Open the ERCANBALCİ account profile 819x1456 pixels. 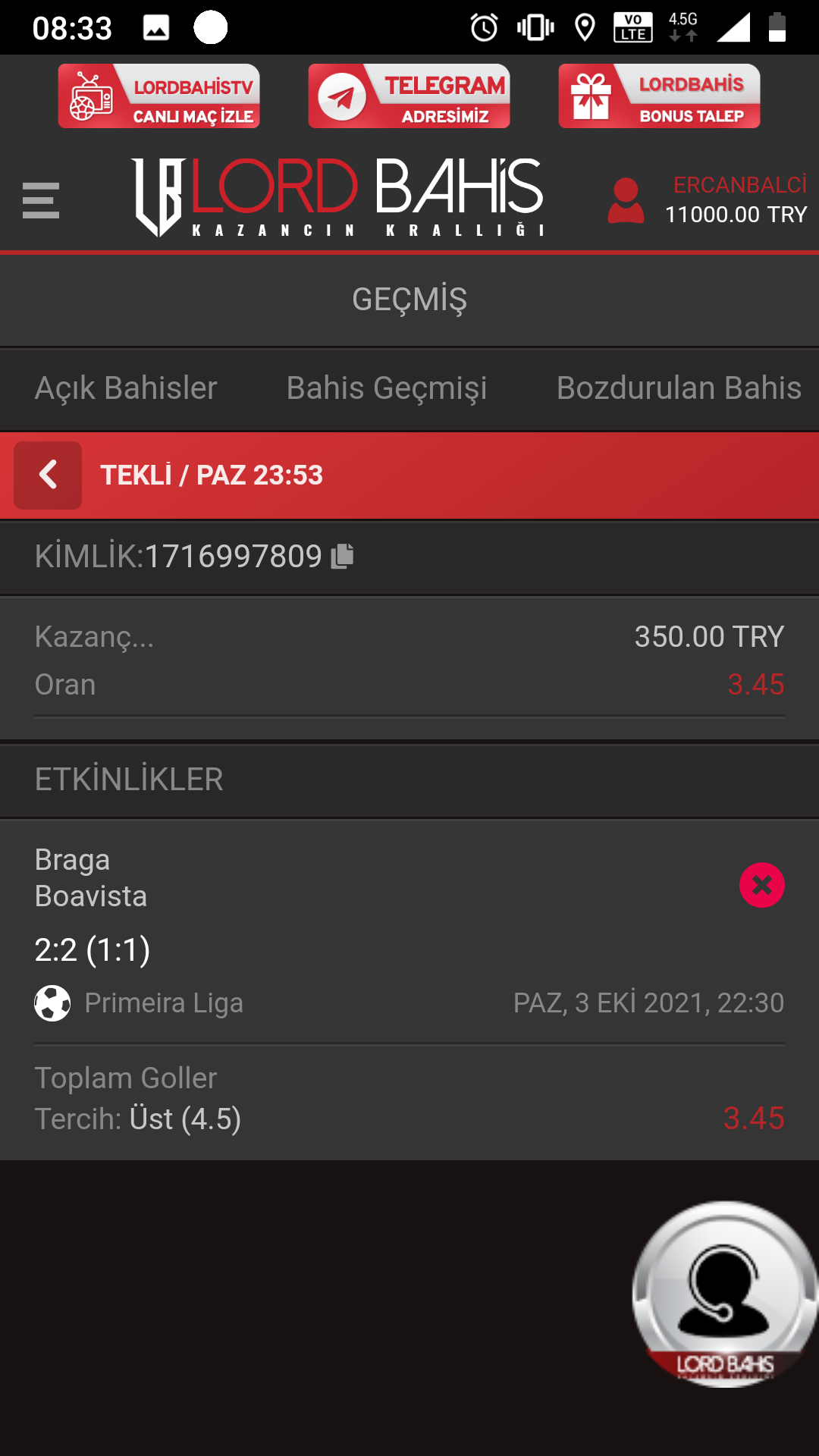pos(708,200)
